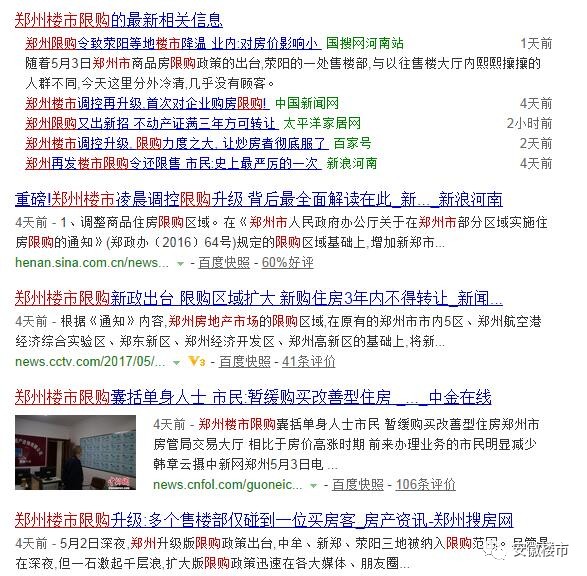The width and height of the screenshot is (587, 576).
Task: Open 郑州楼市调控再升级 首次对企业购房限购 link
Action: click(147, 103)
